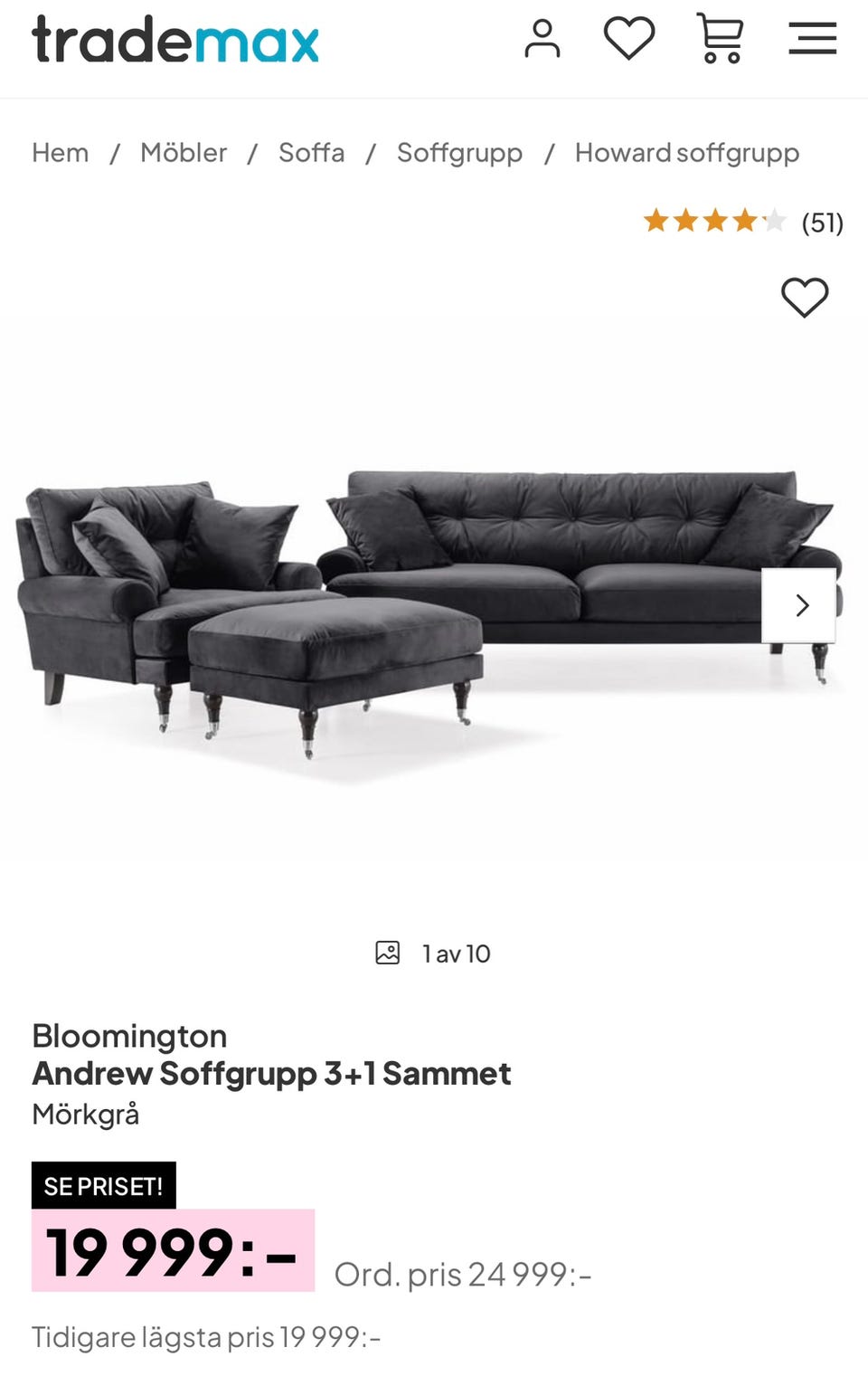Open the hamburger menu
Screen dimensions: 868x1395
tap(812, 40)
